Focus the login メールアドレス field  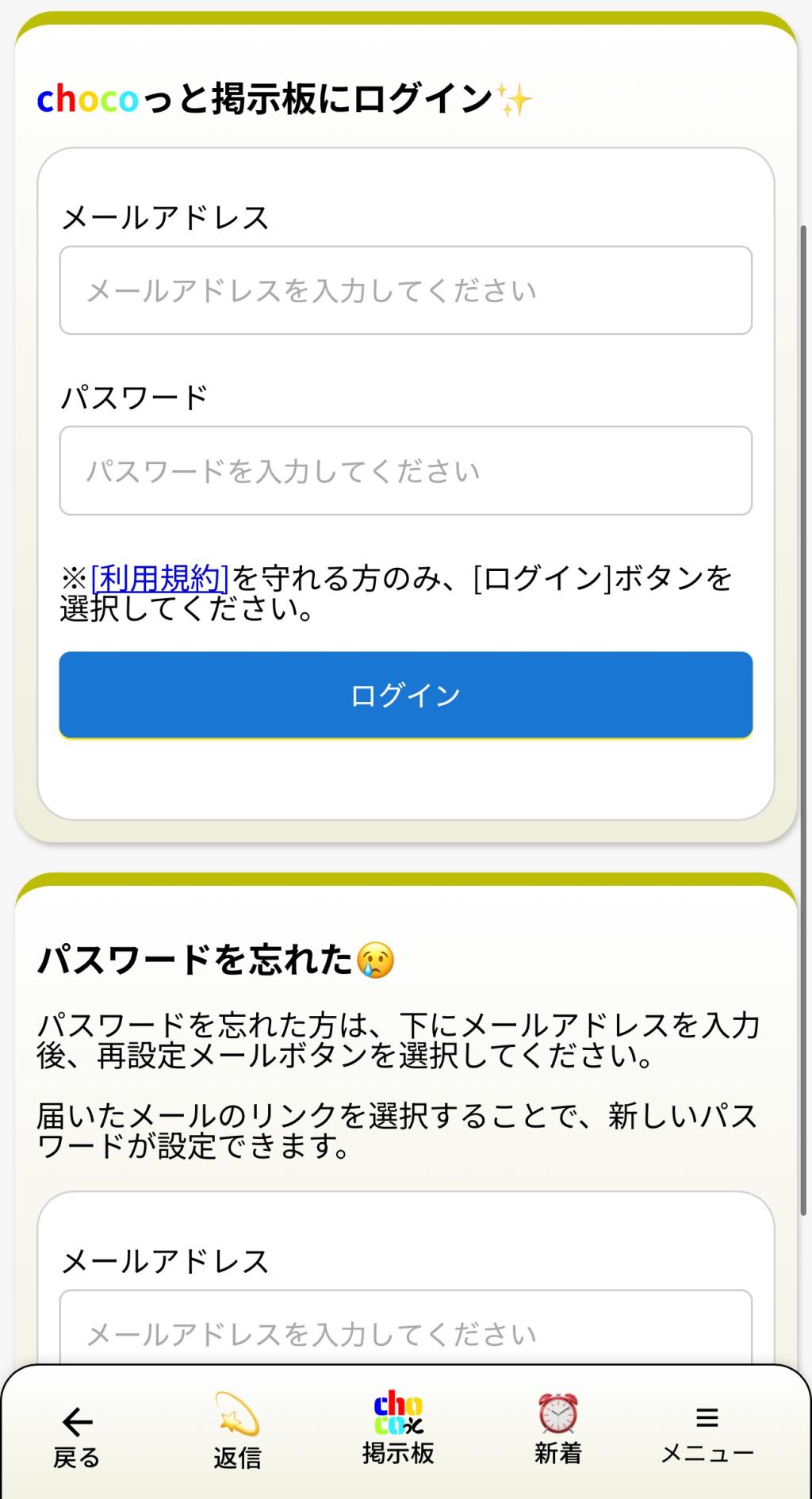[x=405, y=290]
